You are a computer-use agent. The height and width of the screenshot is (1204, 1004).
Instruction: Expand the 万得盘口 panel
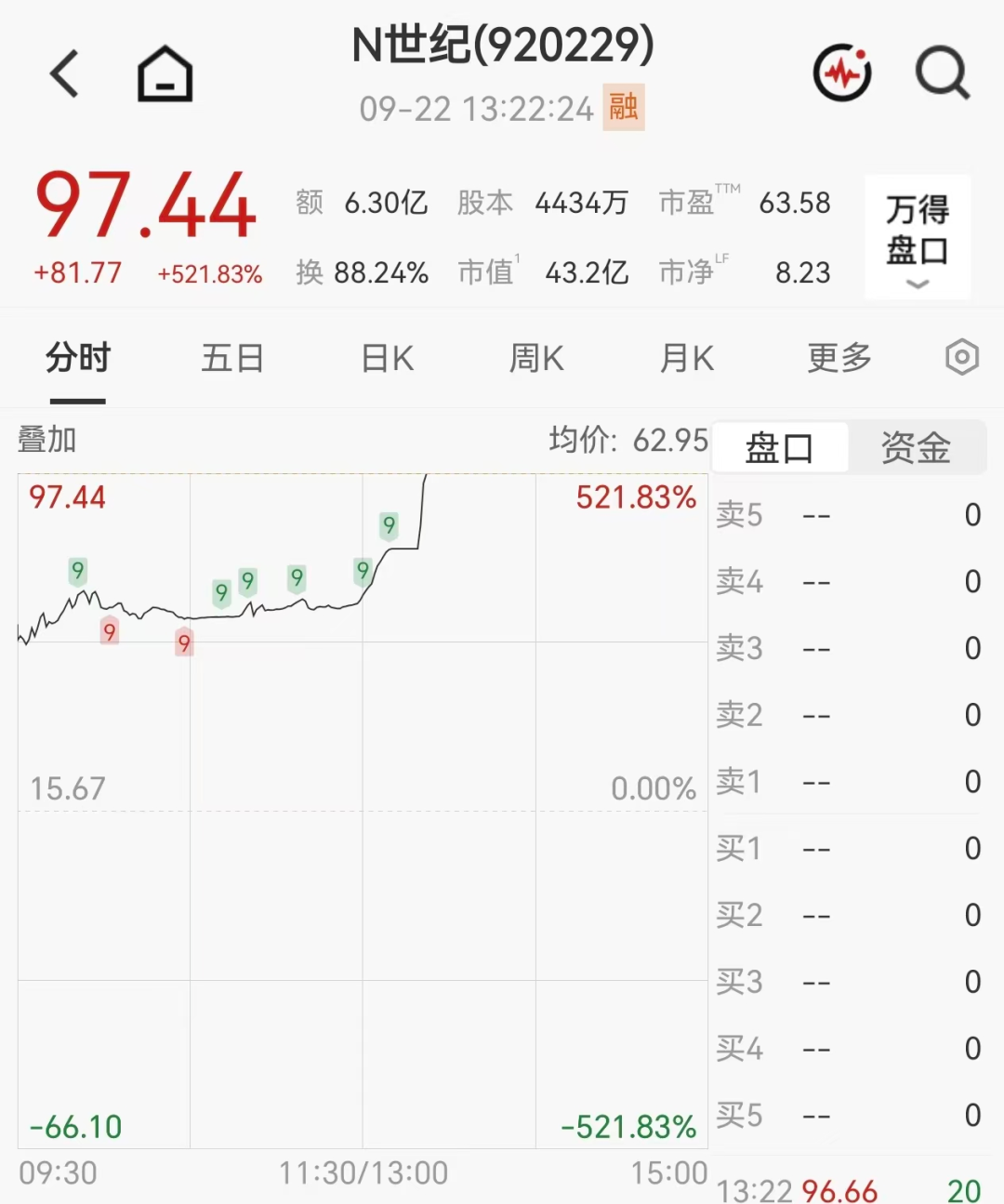click(x=918, y=237)
